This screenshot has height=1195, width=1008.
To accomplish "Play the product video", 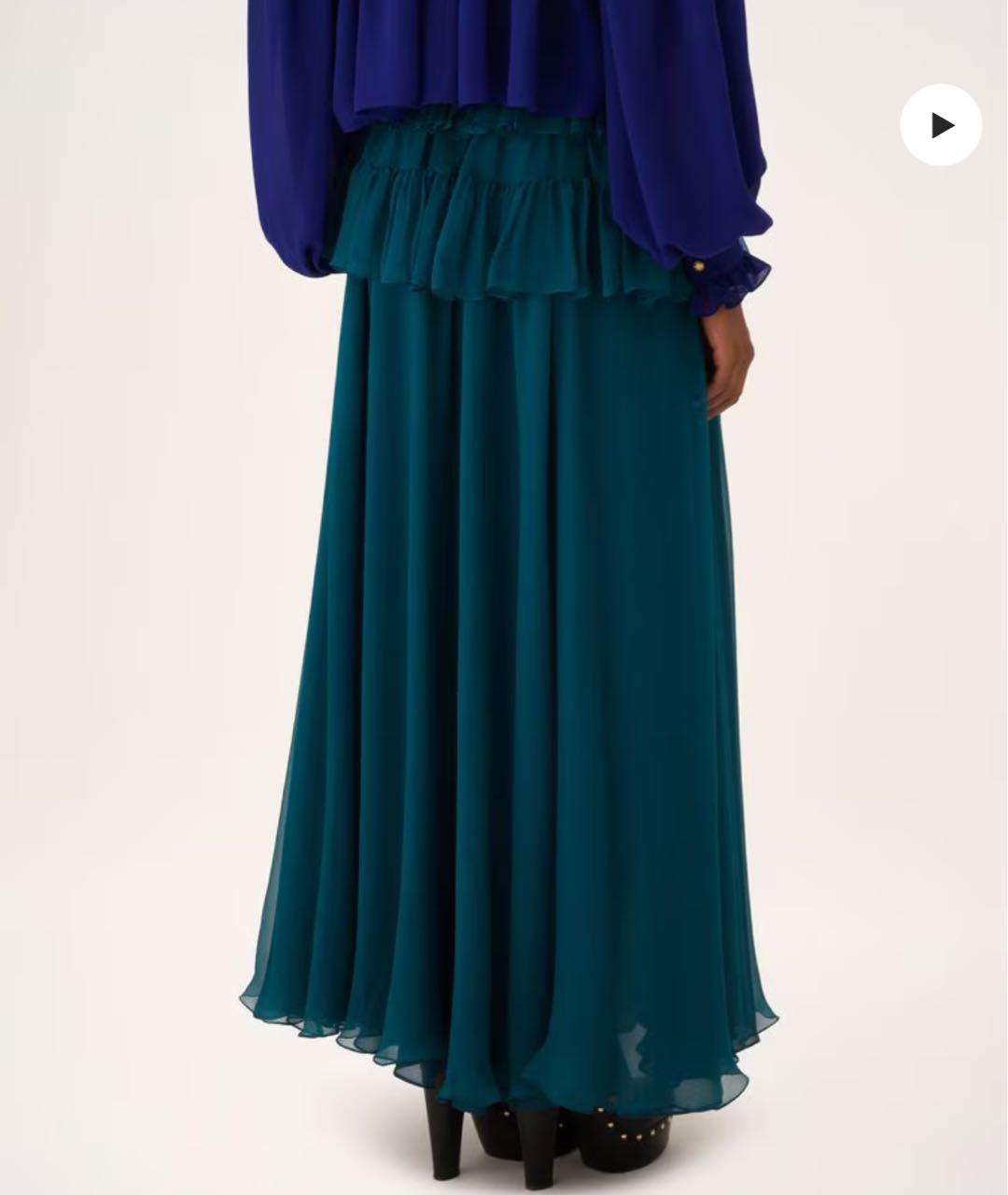I will click(941, 125).
